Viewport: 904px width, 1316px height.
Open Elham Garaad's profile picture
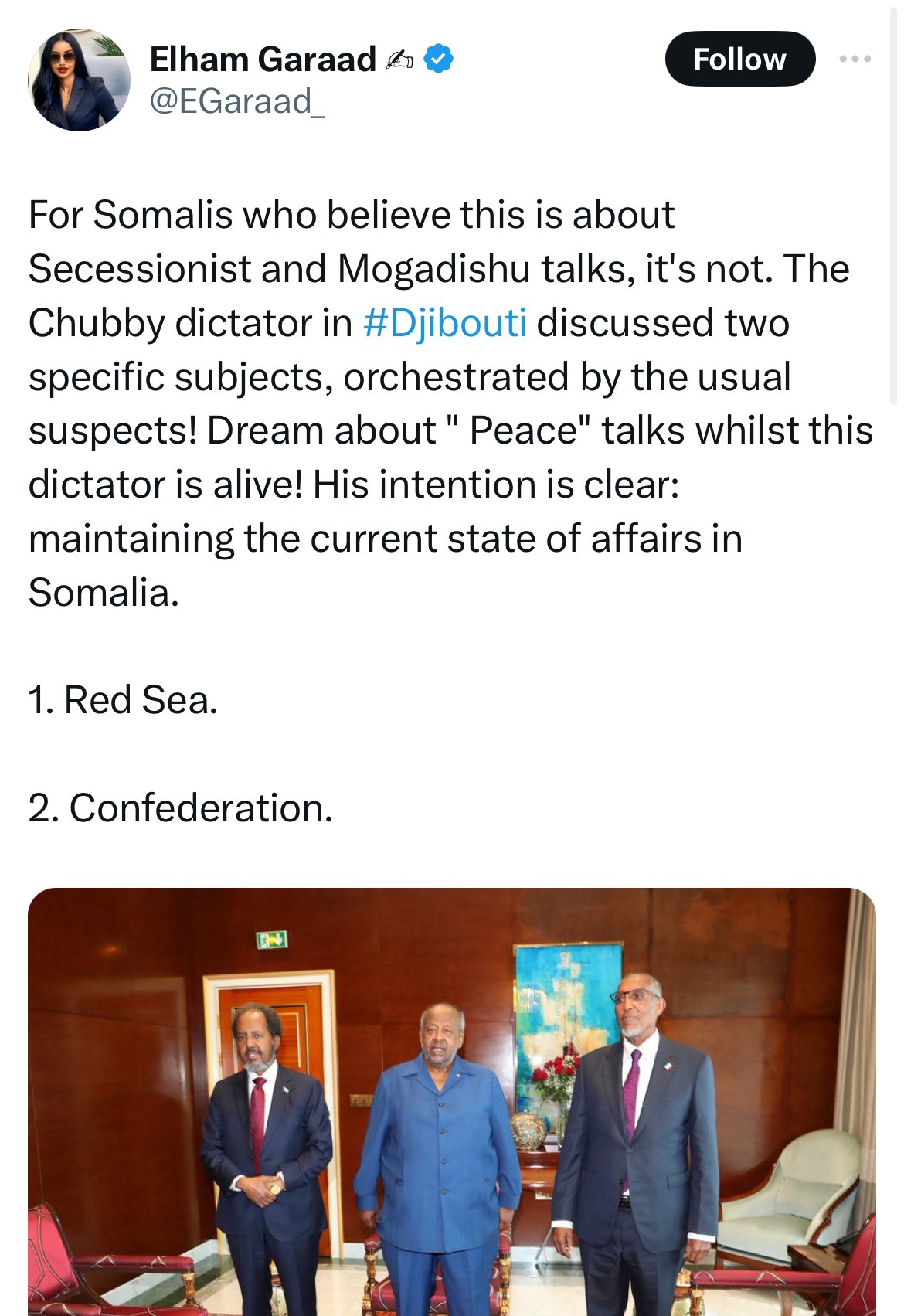[x=79, y=80]
